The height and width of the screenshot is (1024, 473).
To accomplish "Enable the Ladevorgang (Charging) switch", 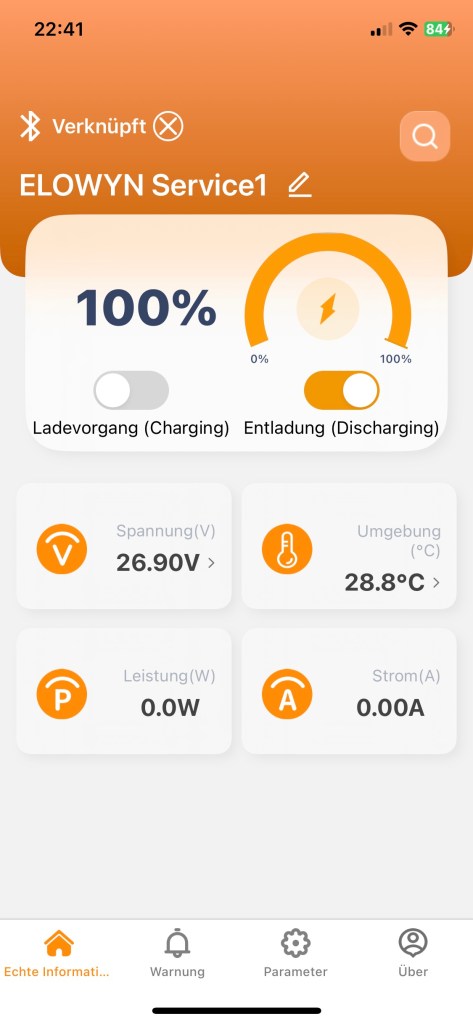I will 131,391.
